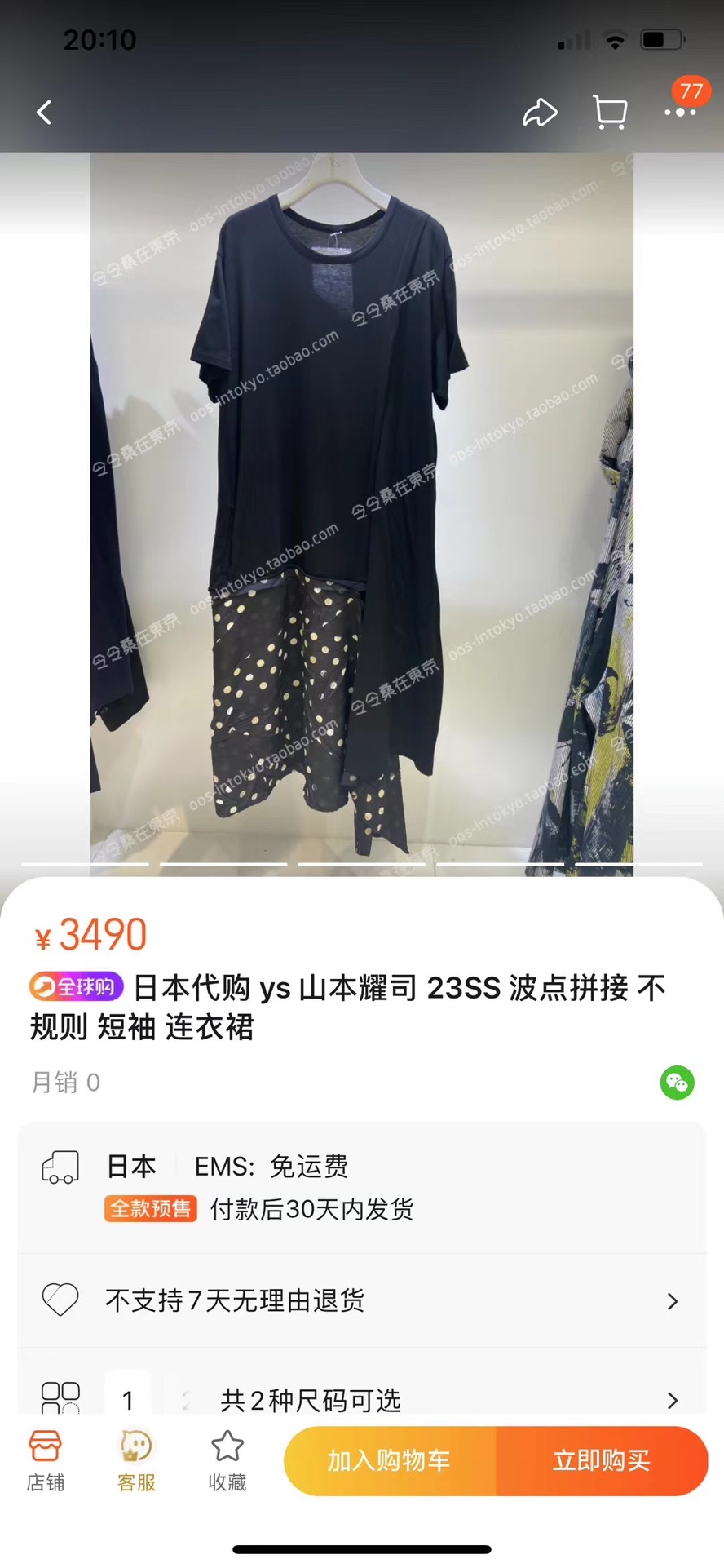Image resolution: width=724 pixels, height=1568 pixels.
Task: Tap 立即购买 to buy now
Action: (602, 1461)
